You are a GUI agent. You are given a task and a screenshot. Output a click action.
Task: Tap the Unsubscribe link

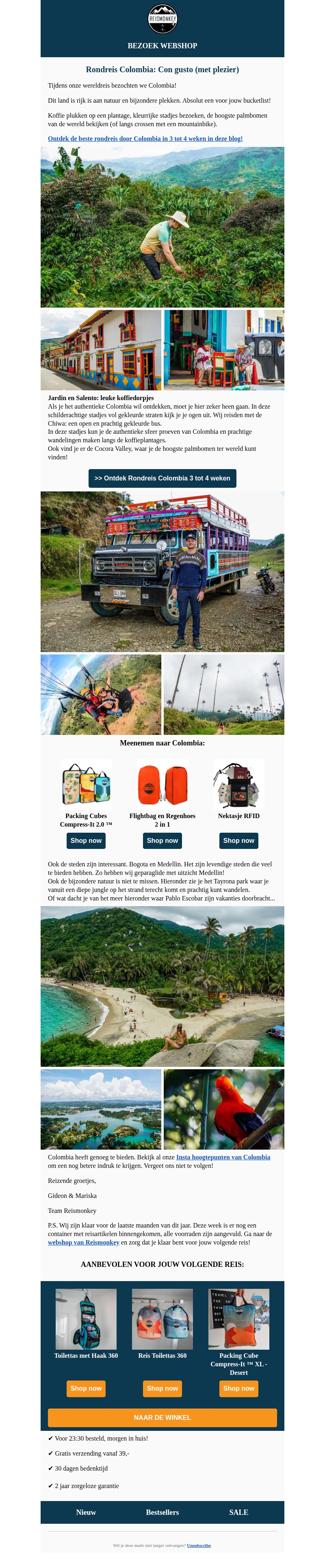point(199,1545)
